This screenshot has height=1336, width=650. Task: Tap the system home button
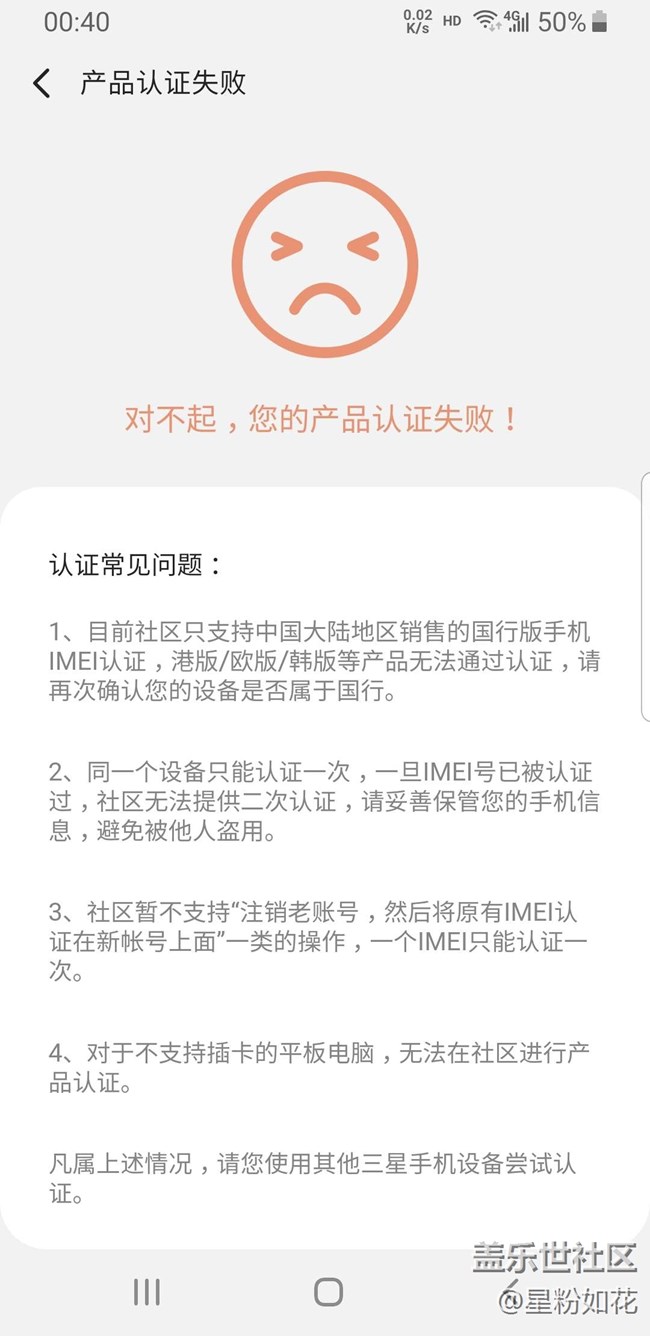tap(328, 1292)
